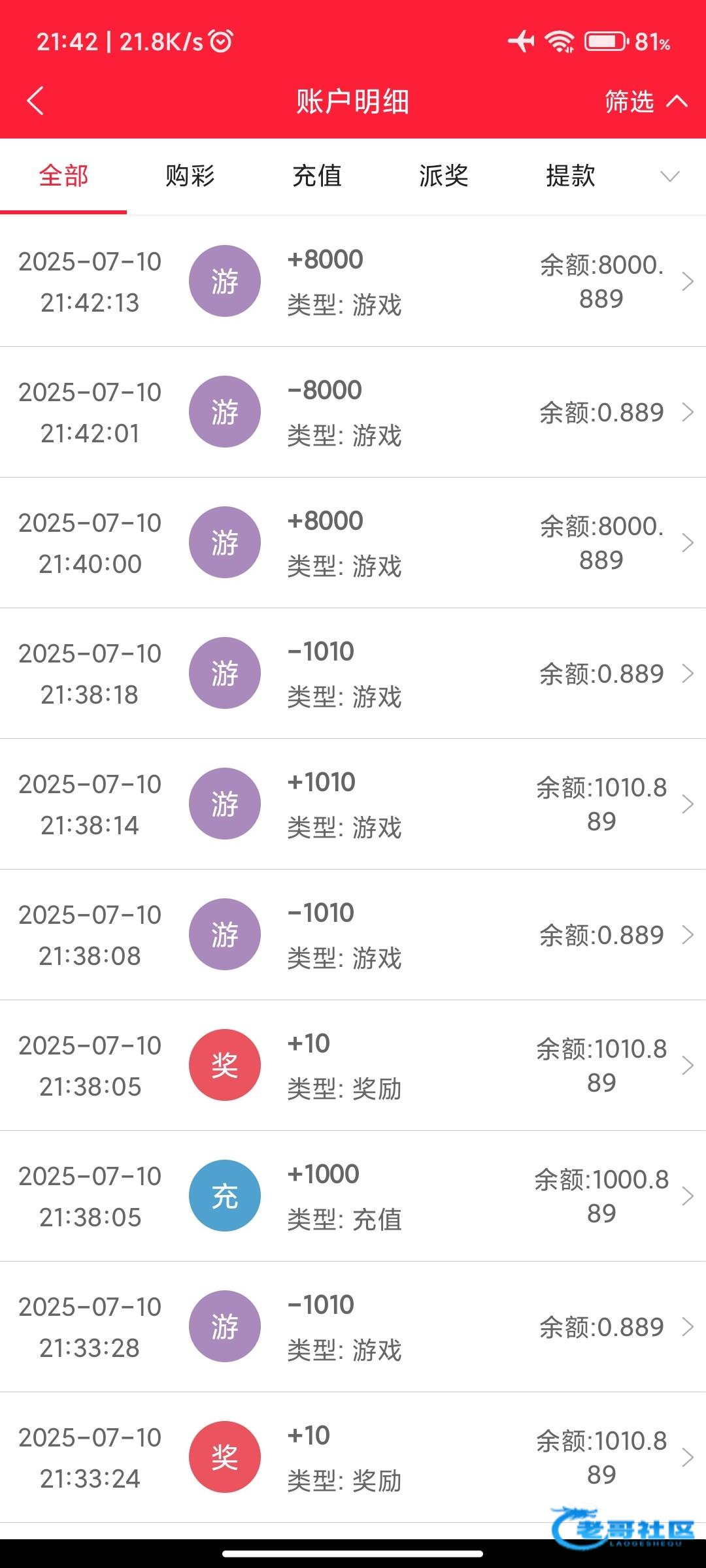Open the 筛选 filter dropdown
The width and height of the screenshot is (706, 1568).
645,101
